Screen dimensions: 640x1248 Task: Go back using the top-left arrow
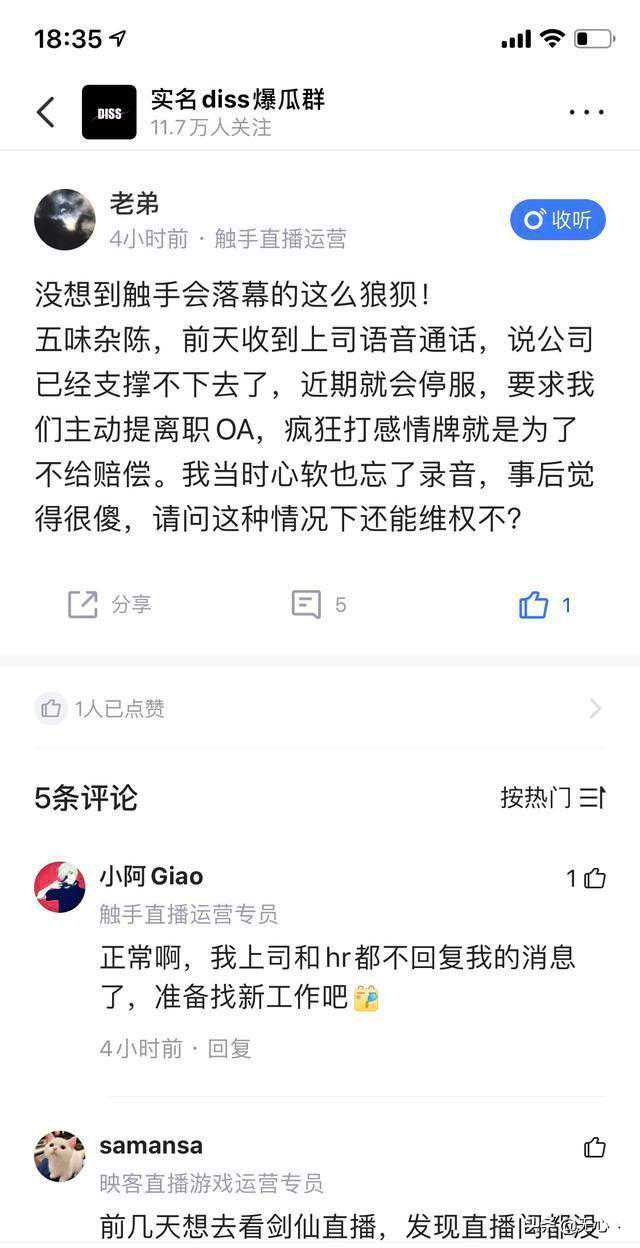click(46, 112)
